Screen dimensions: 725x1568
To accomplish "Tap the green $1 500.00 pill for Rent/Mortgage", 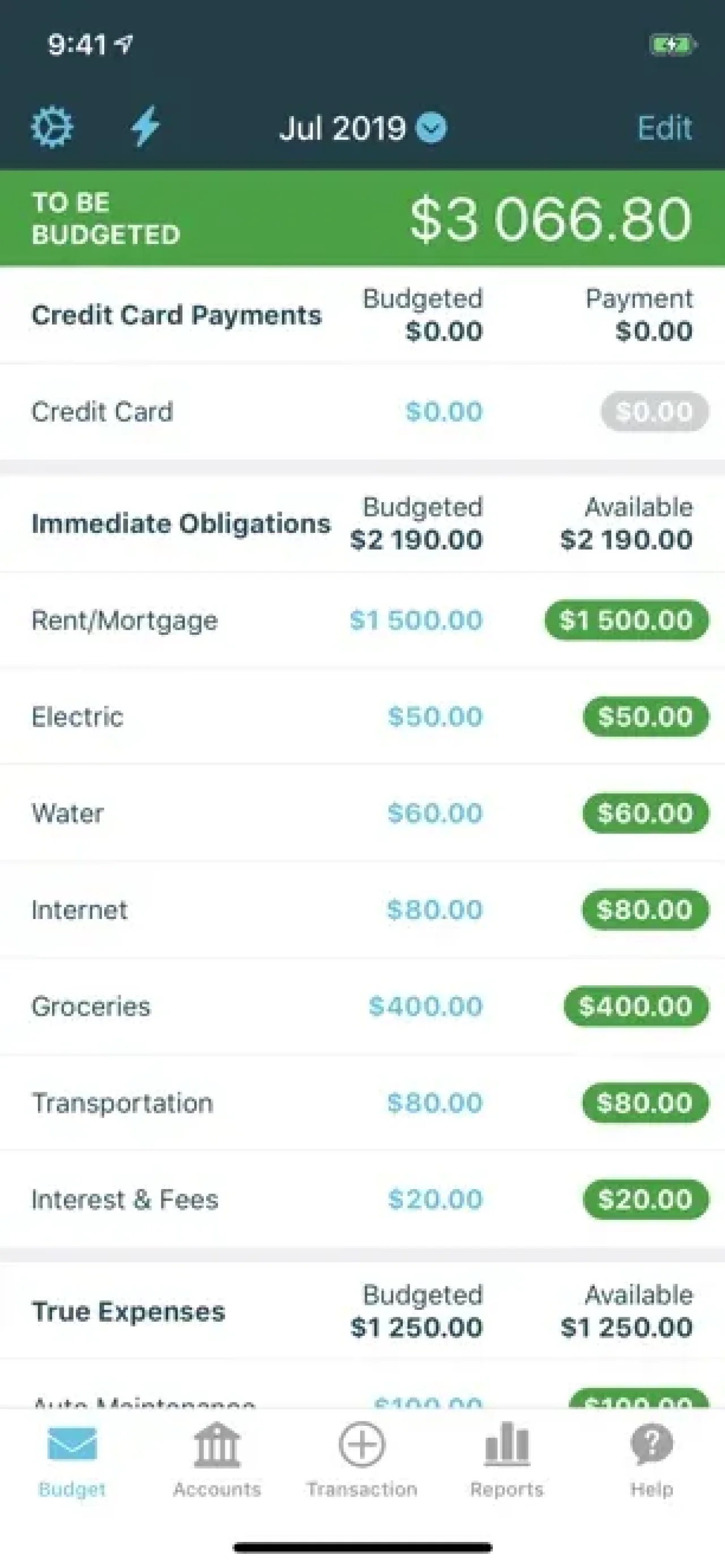I will (625, 620).
